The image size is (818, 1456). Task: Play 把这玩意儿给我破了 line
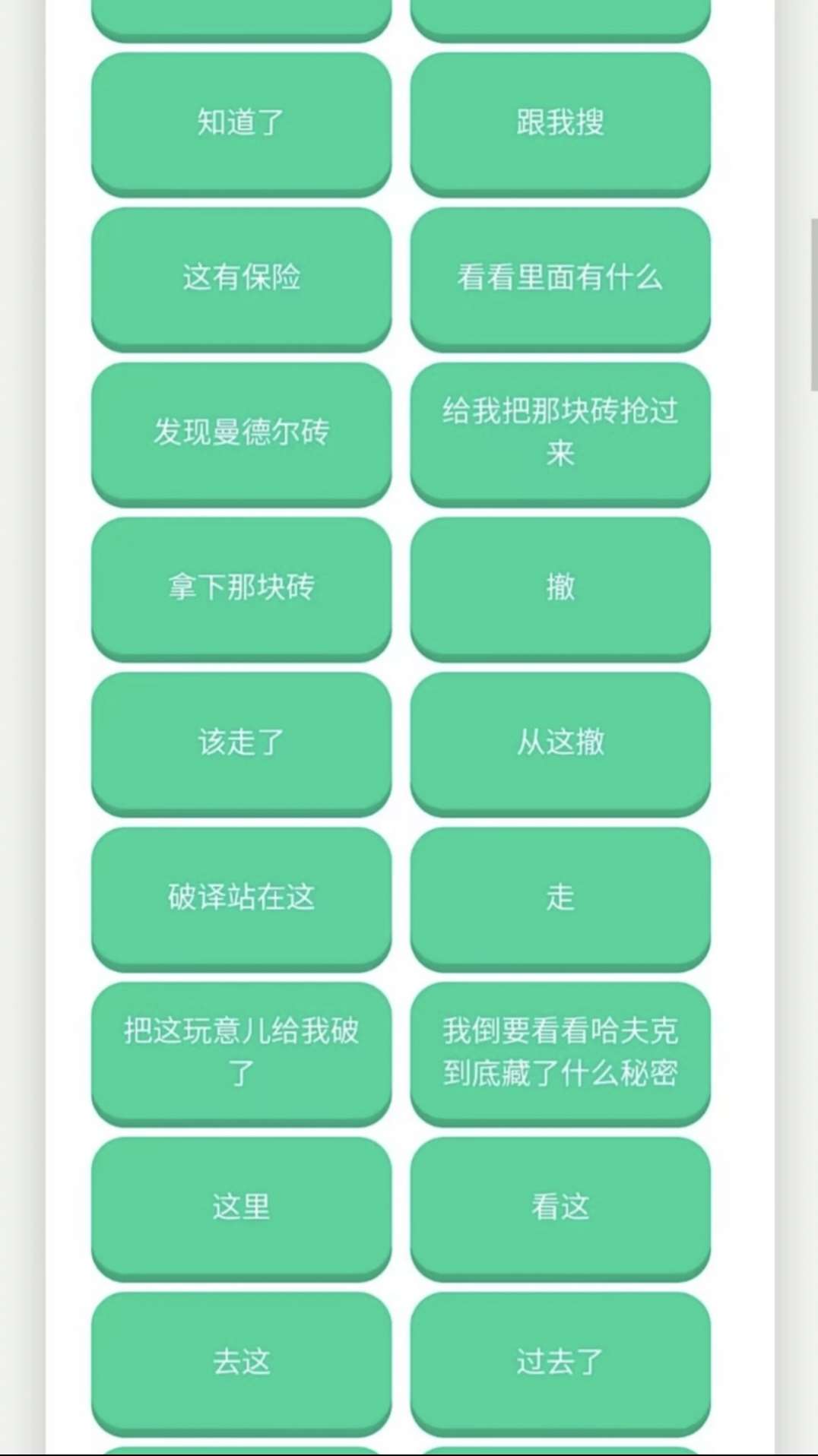point(241,1052)
